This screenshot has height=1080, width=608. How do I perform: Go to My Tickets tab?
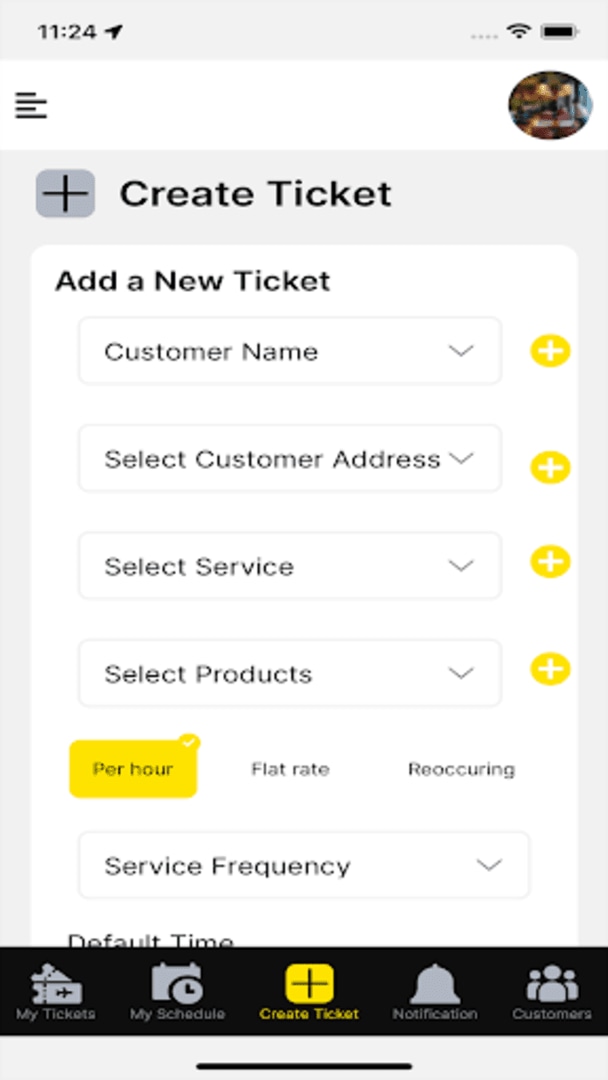click(56, 992)
